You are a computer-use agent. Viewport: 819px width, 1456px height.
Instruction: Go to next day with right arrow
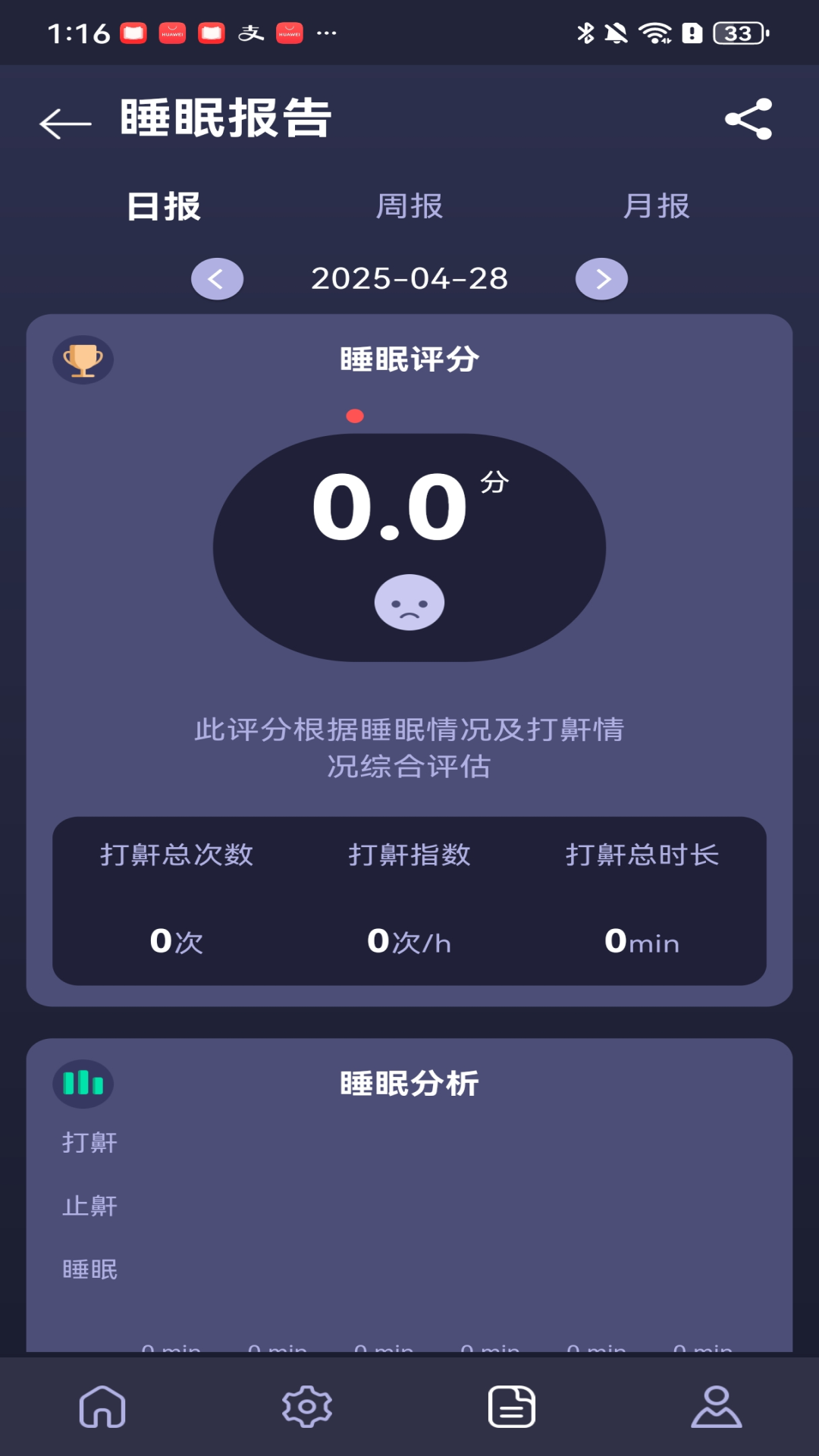pos(601,278)
